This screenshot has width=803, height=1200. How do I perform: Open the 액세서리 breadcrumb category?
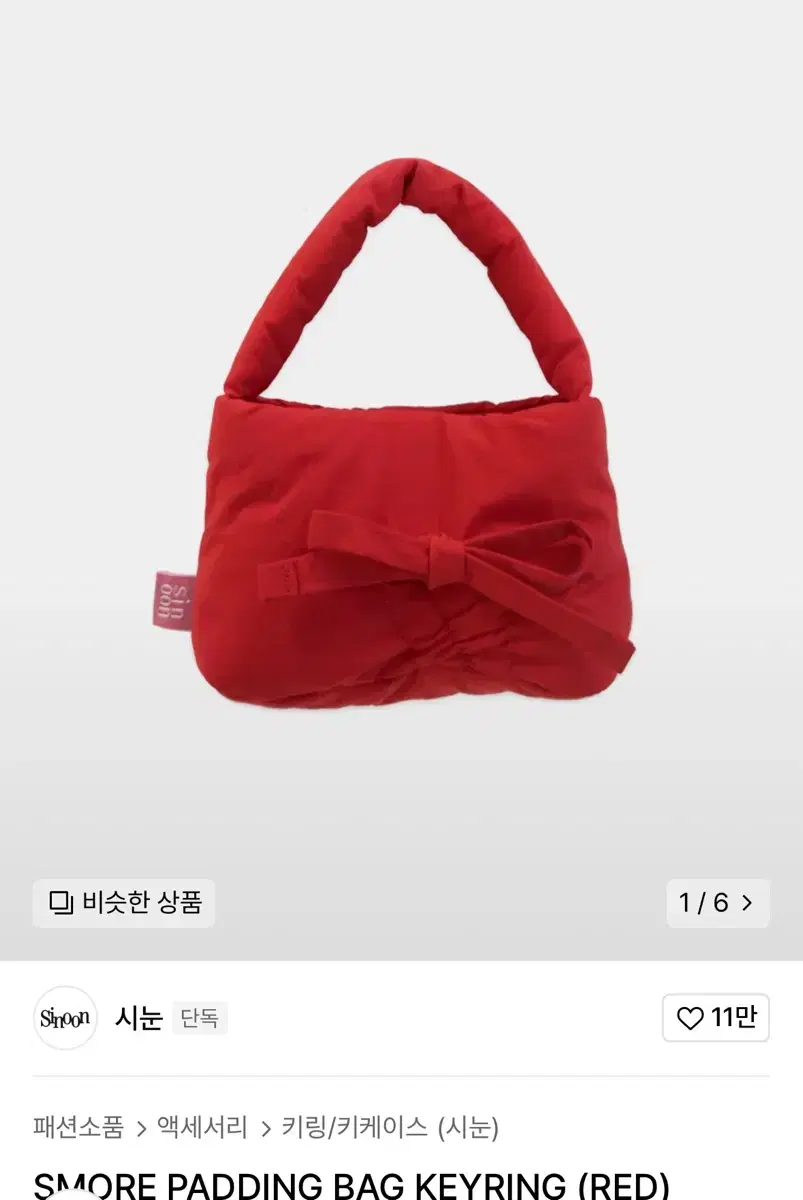pos(201,1128)
